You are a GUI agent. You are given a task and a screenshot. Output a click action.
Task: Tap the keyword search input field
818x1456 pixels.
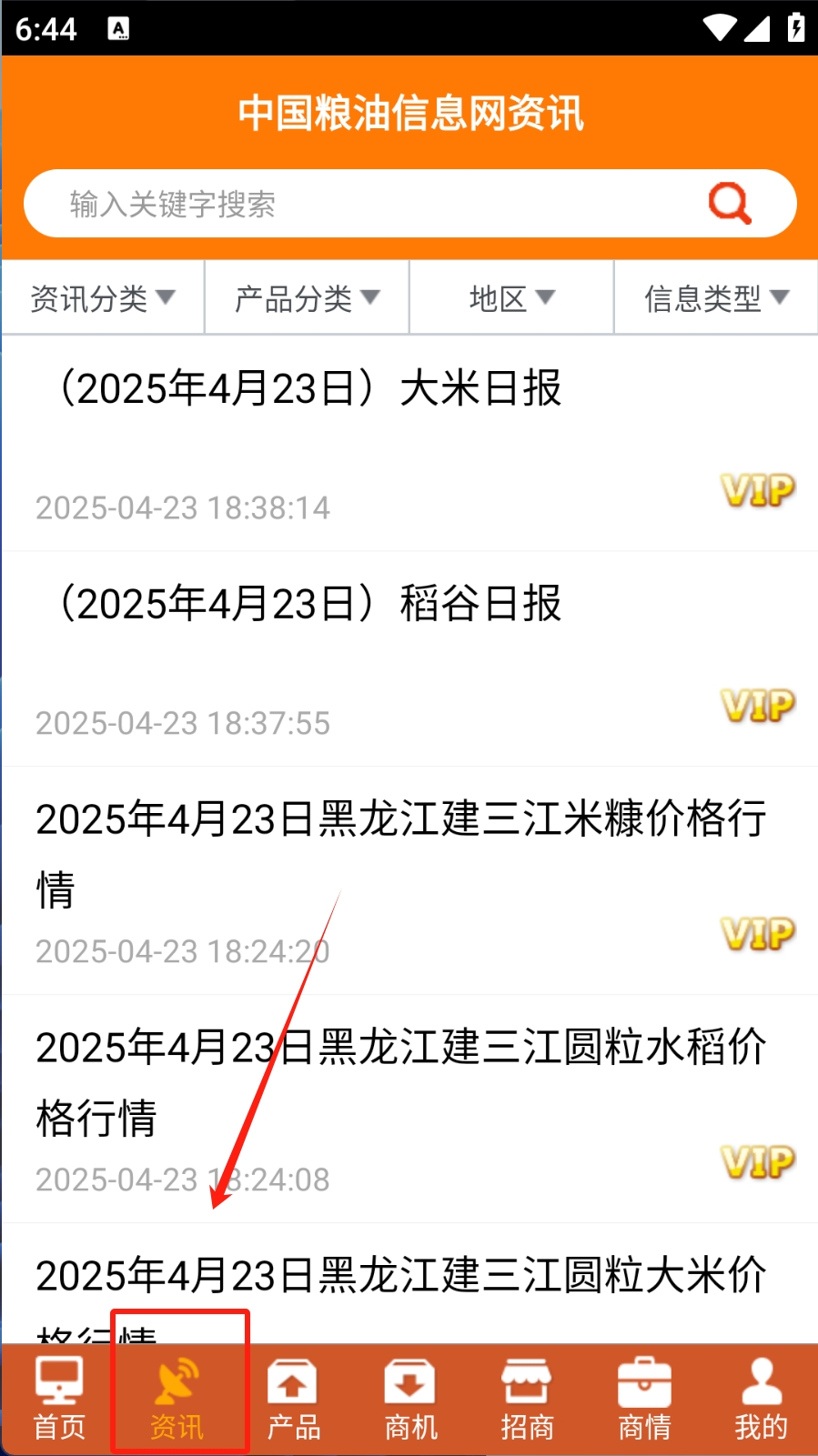(x=364, y=204)
